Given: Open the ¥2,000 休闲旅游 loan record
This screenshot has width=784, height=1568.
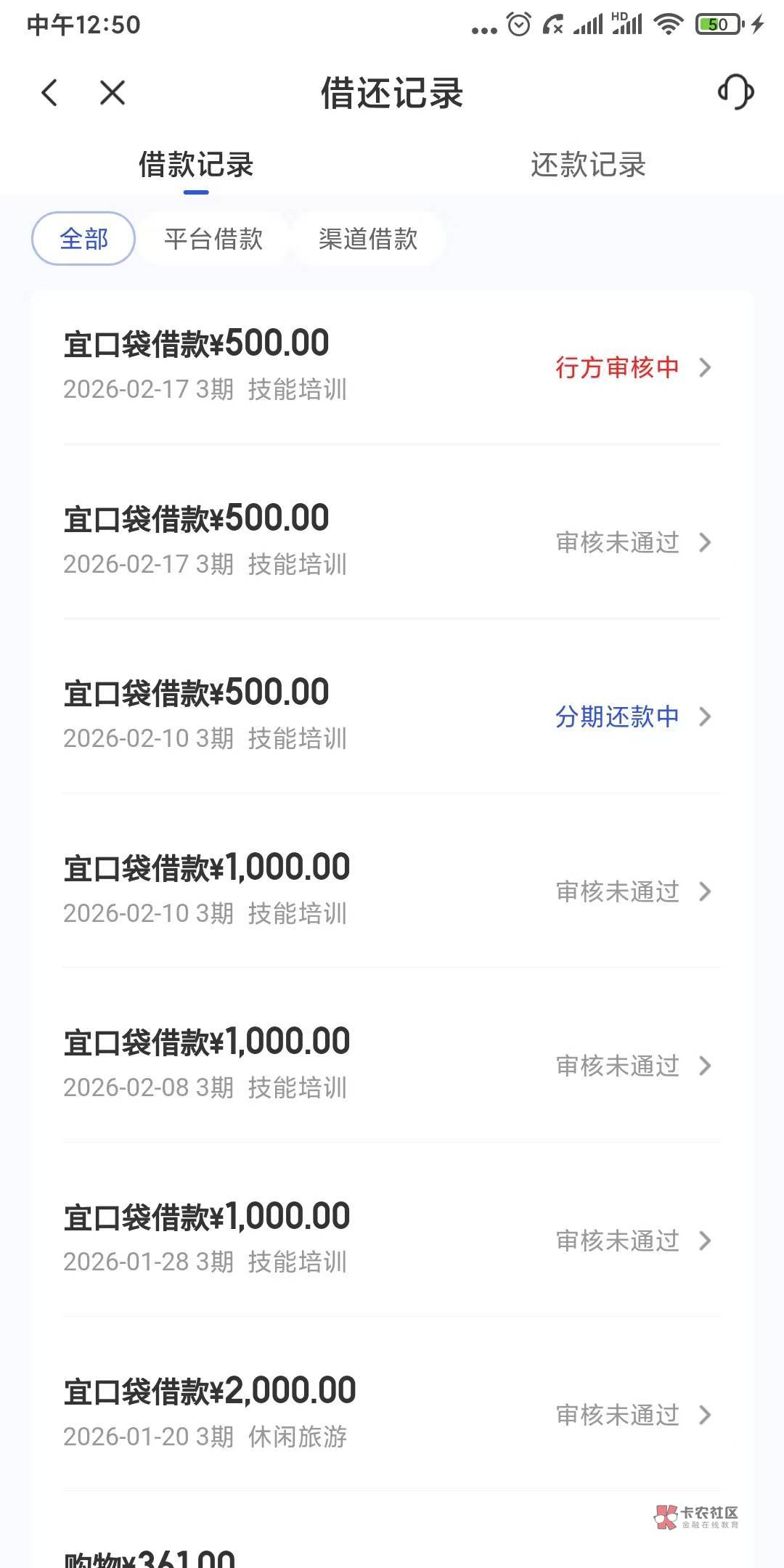Looking at the screenshot, I should 392,1413.
